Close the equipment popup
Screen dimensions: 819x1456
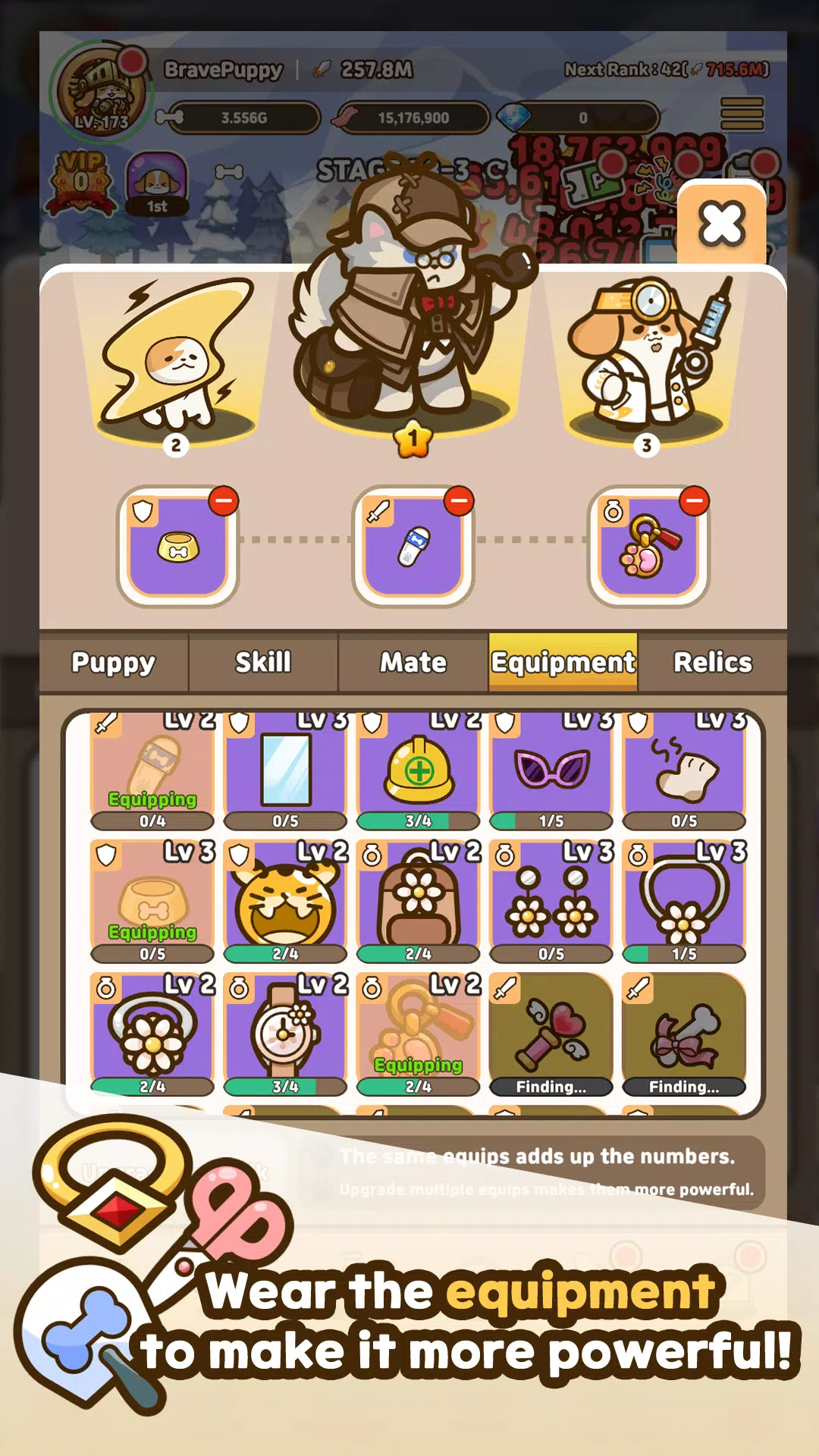point(721,225)
